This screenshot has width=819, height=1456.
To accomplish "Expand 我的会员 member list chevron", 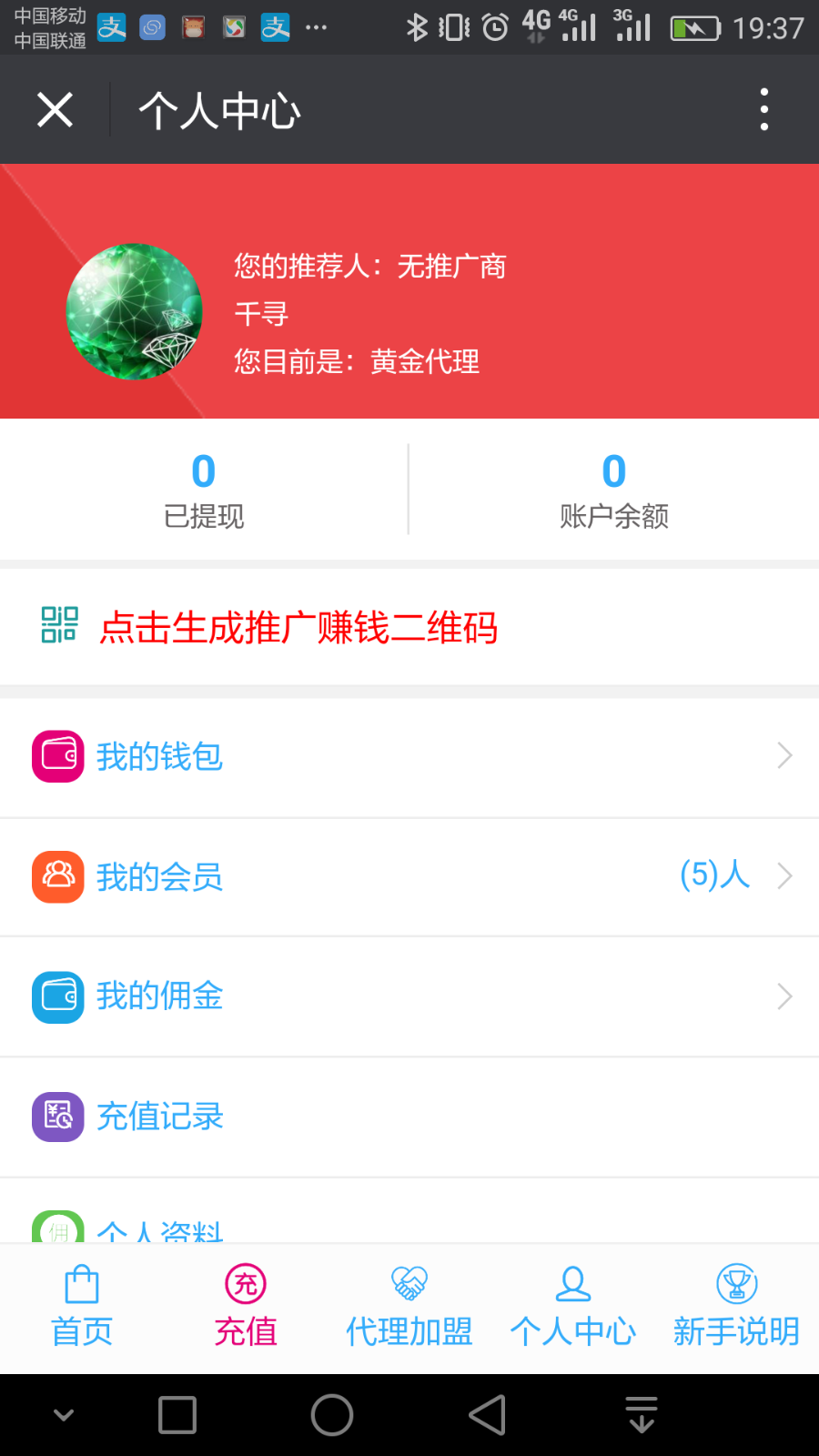I will (784, 876).
